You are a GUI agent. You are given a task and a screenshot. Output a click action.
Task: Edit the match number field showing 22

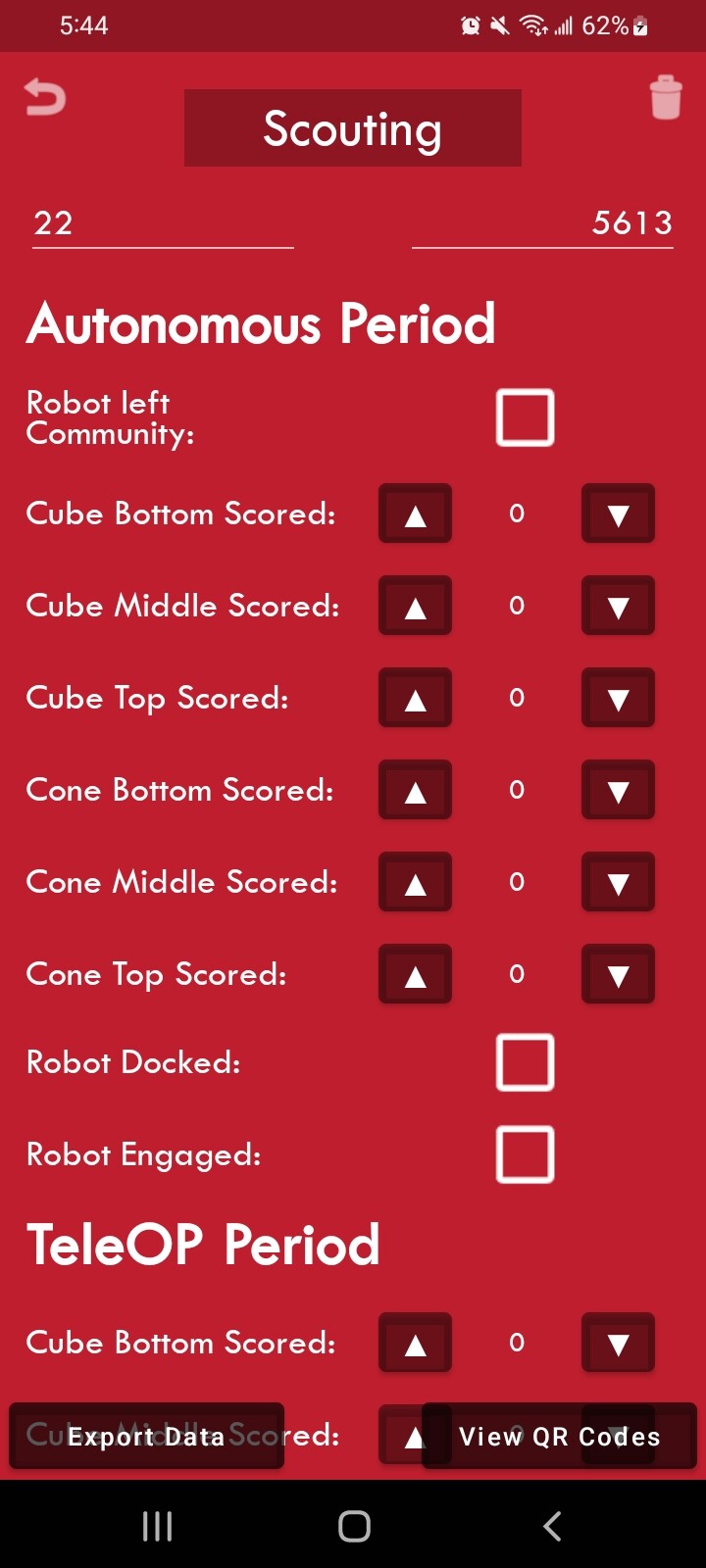click(x=163, y=223)
